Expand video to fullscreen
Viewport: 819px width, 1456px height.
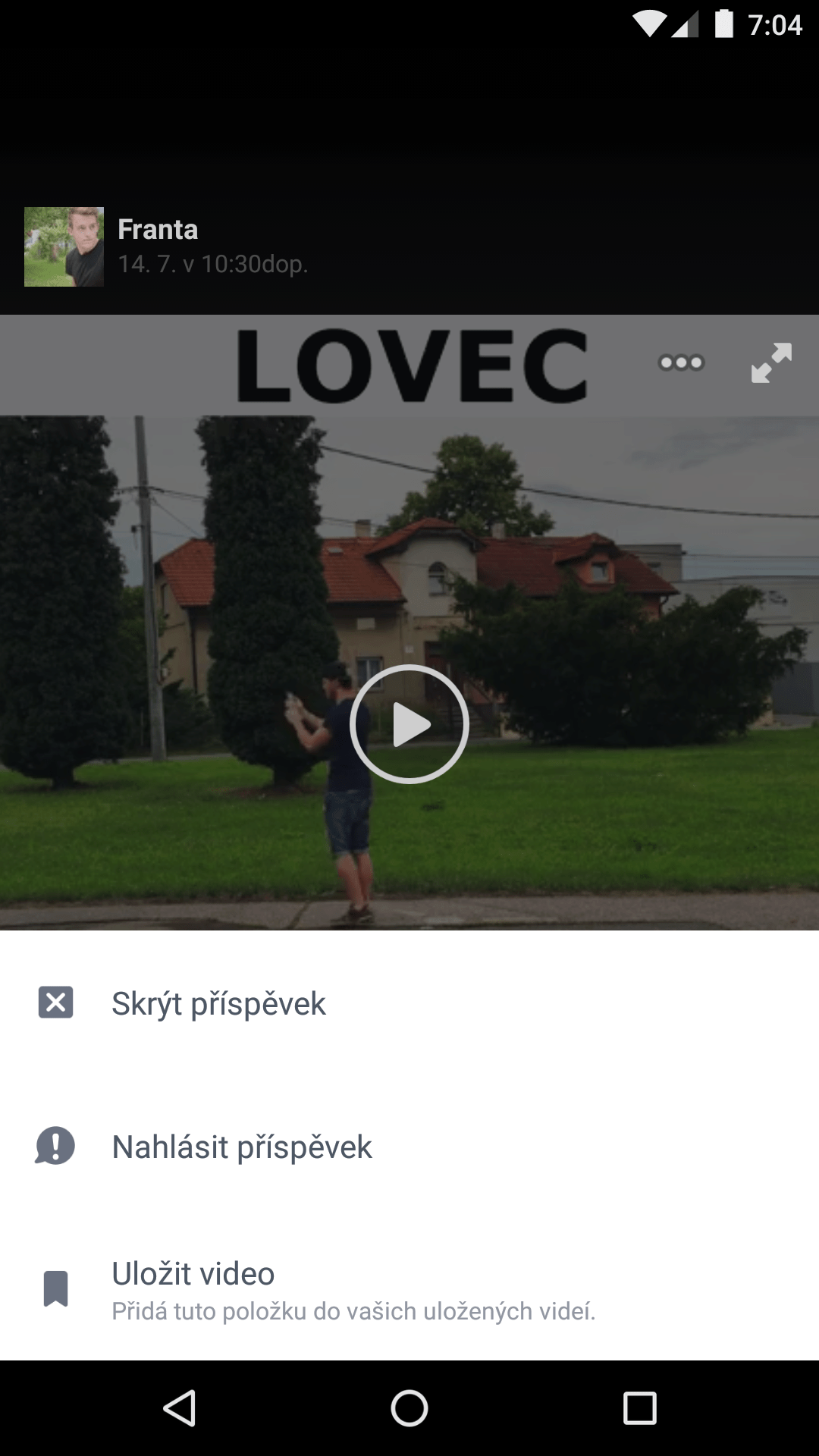click(771, 362)
